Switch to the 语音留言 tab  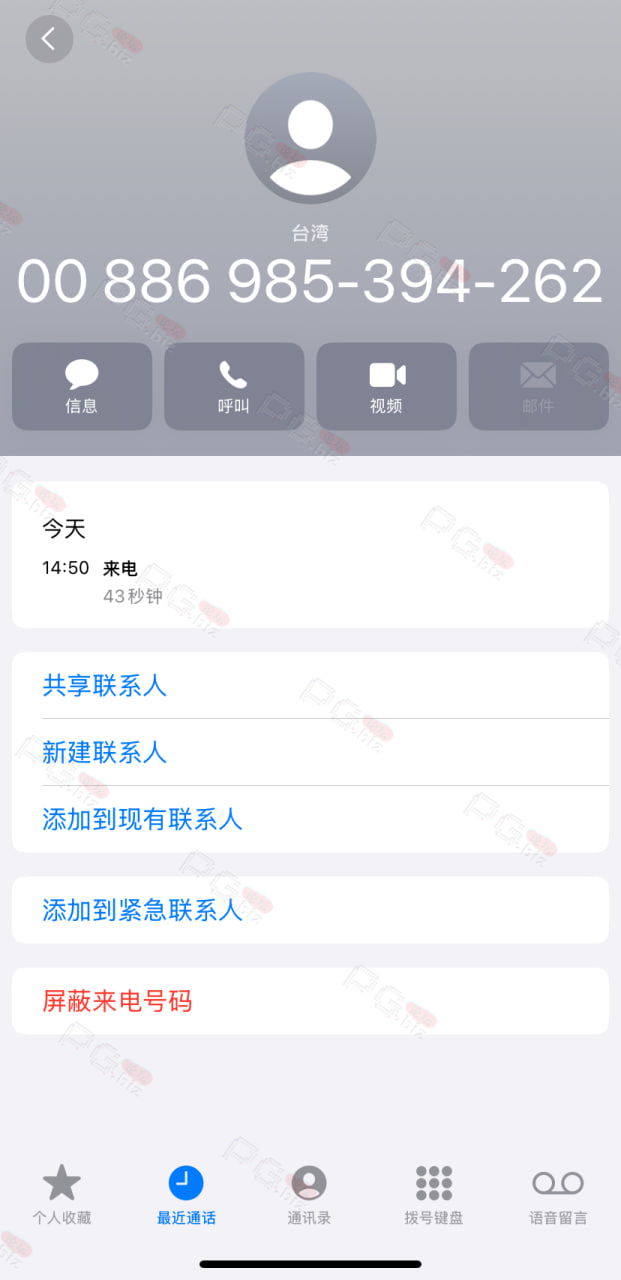pos(558,1195)
